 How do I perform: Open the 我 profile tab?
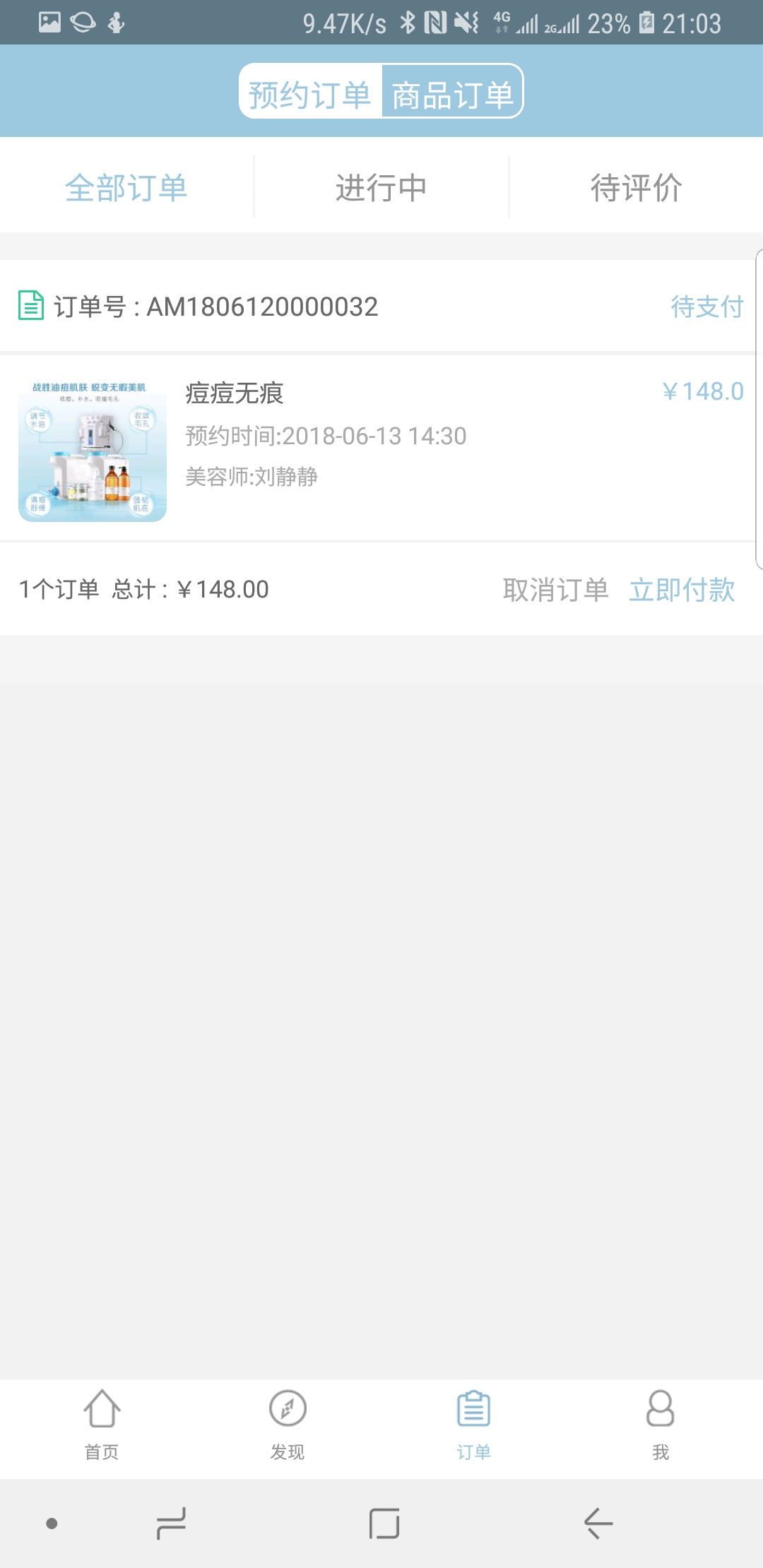pos(661,1425)
